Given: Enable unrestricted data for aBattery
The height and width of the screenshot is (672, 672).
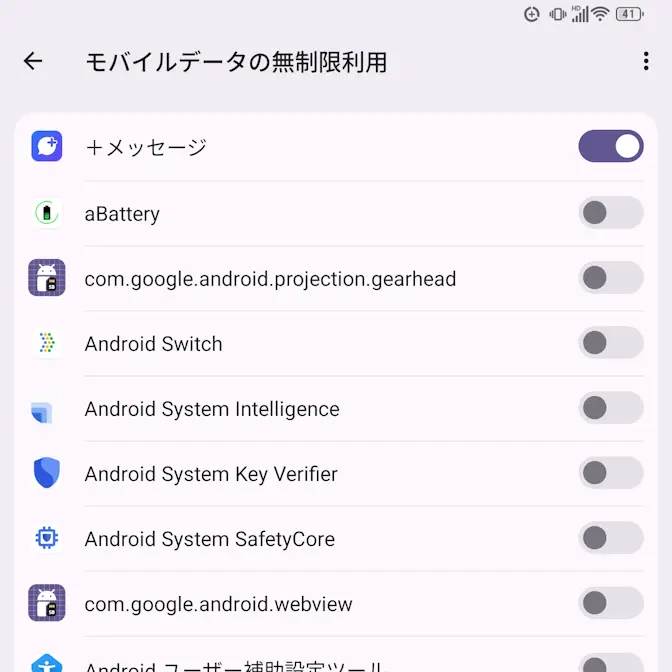Looking at the screenshot, I should pyautogui.click(x=610, y=213).
